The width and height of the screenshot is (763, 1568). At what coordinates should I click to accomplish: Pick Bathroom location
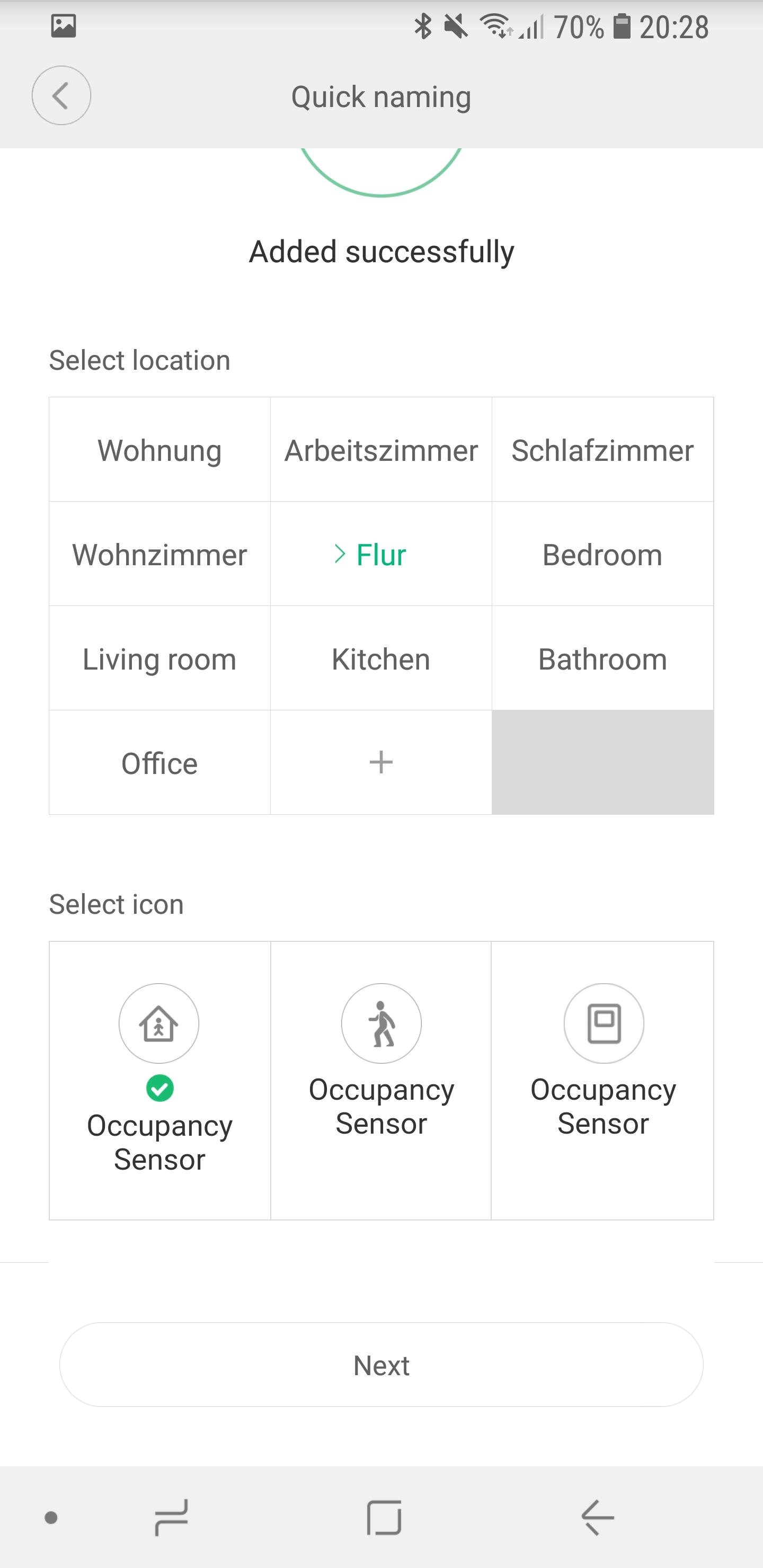pos(602,659)
